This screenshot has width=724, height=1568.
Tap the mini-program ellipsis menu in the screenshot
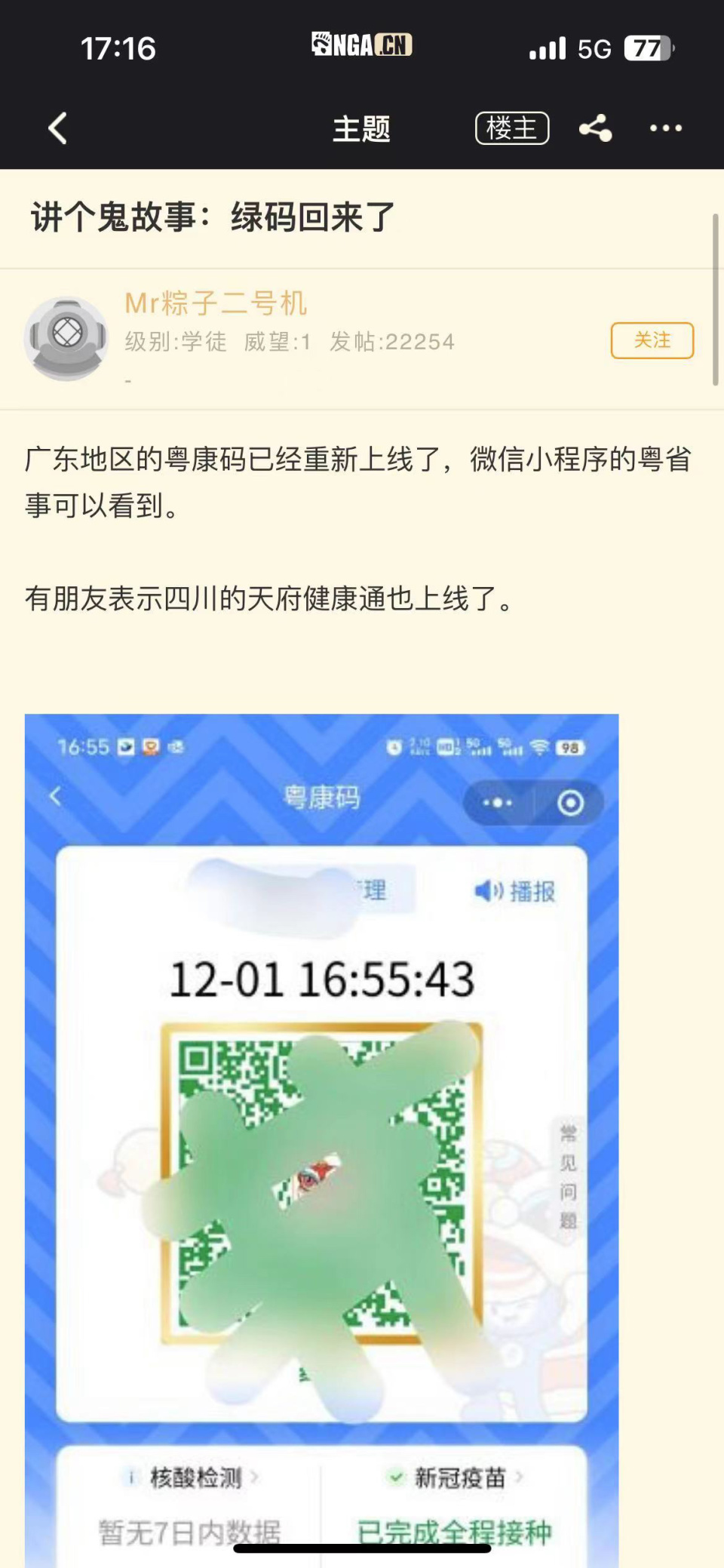coord(496,803)
